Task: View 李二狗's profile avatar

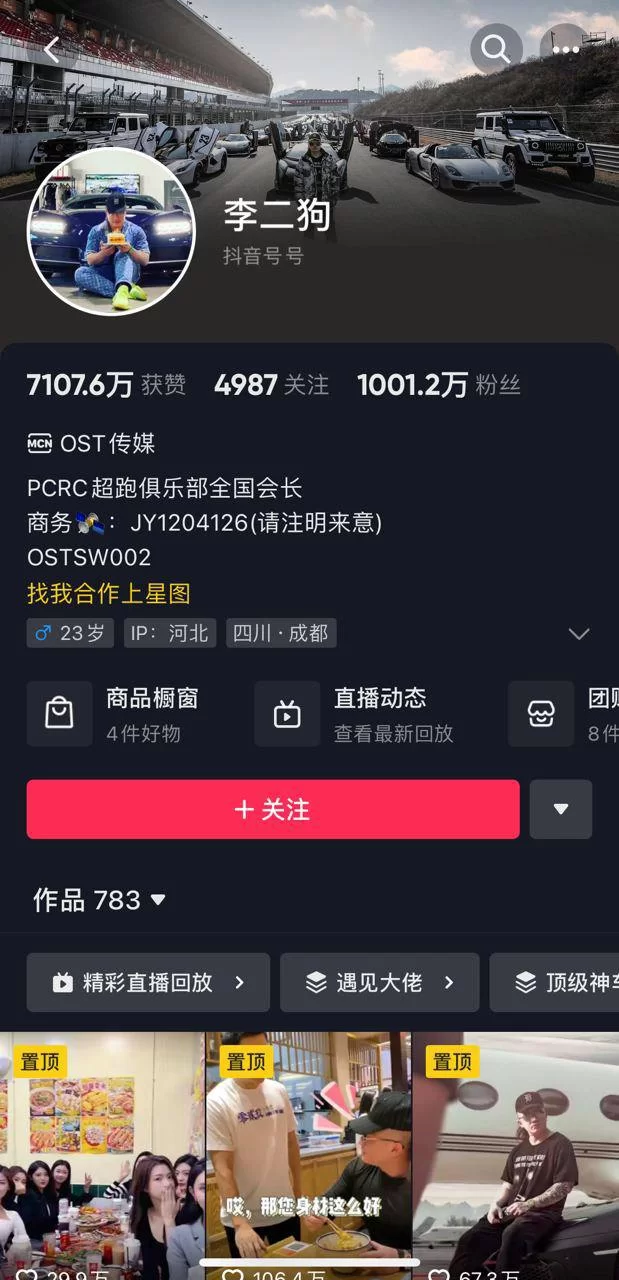Action: pyautogui.click(x=111, y=231)
